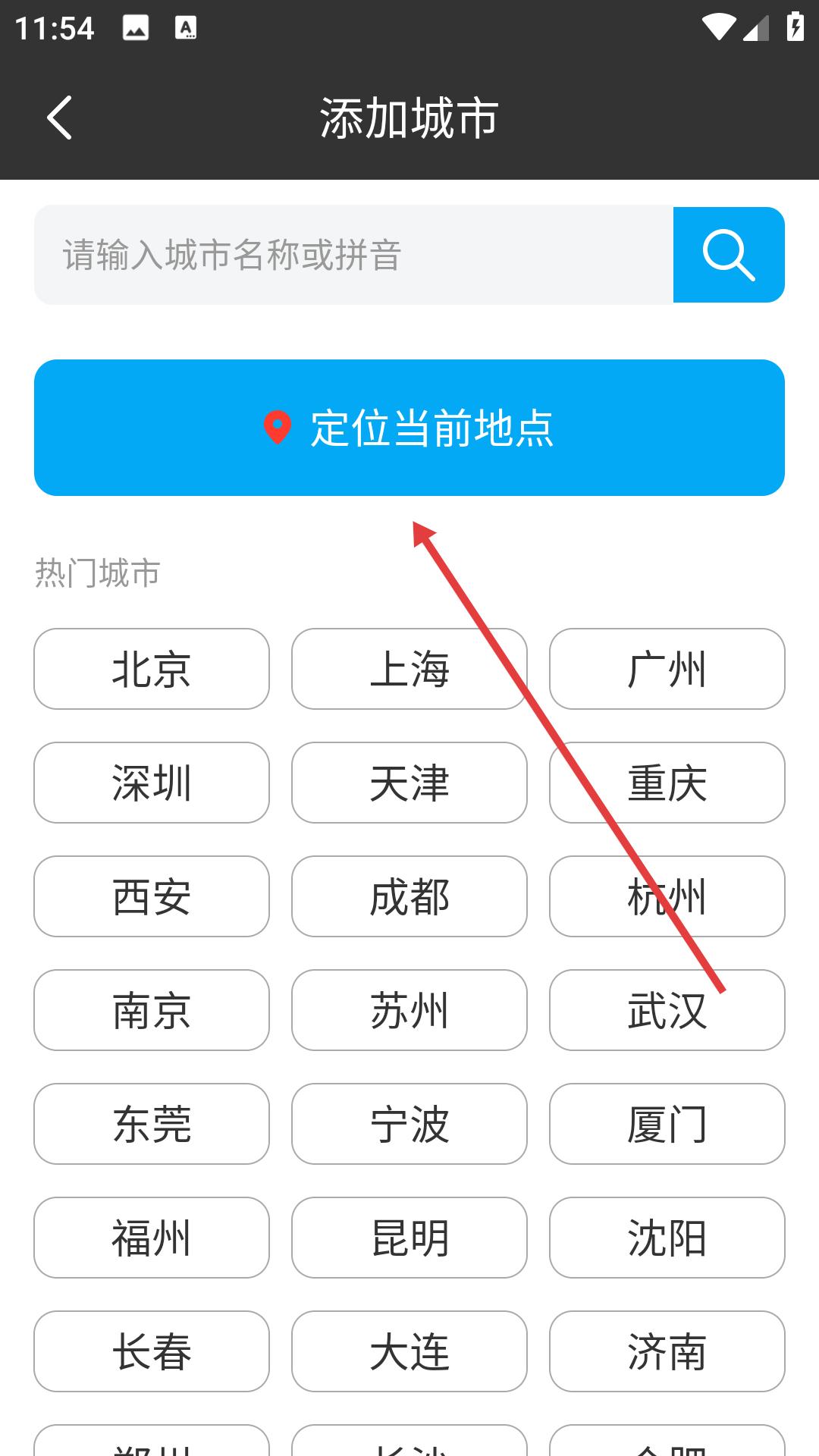819x1456 pixels.
Task: Add 长春 as a city
Action: click(152, 1351)
